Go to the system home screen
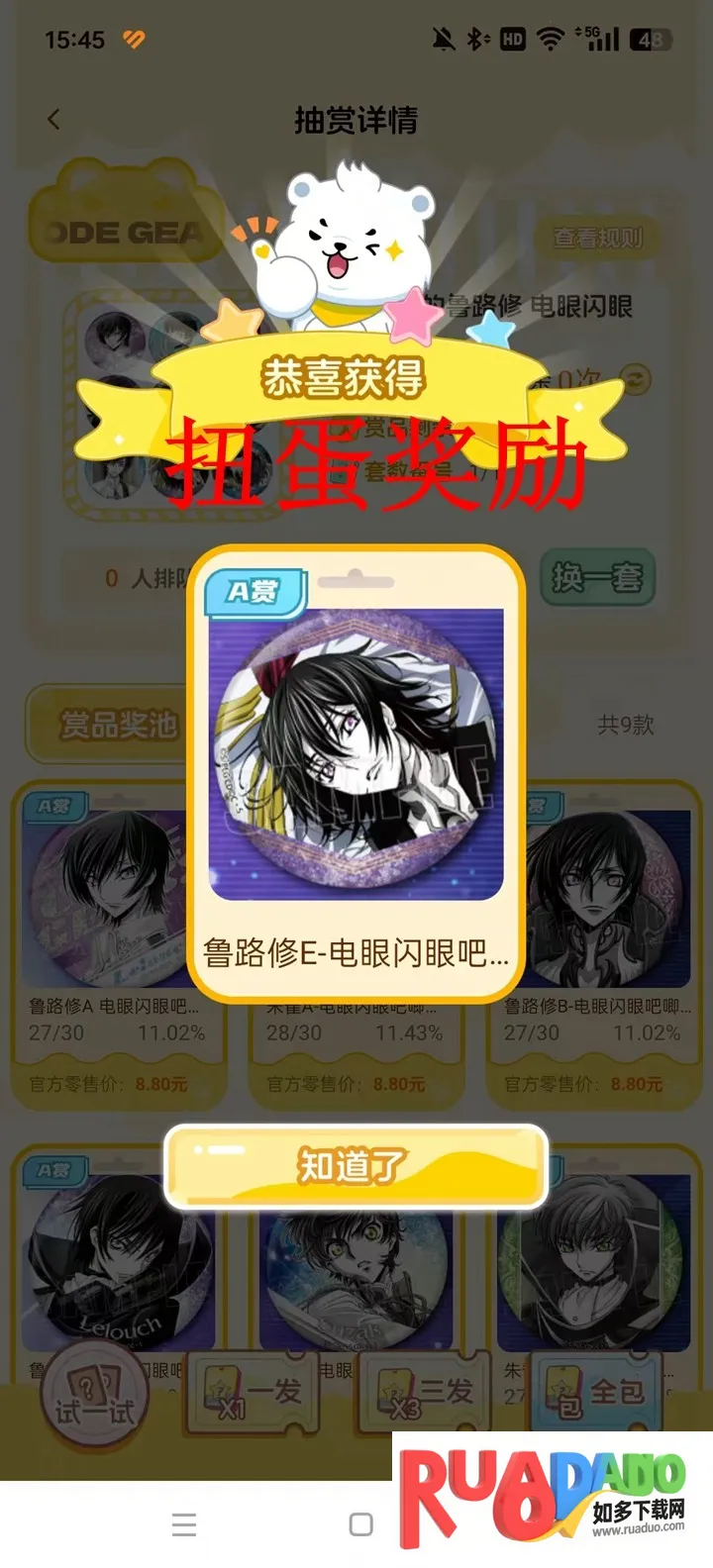Screen dimensions: 713x1568 click(x=361, y=1524)
